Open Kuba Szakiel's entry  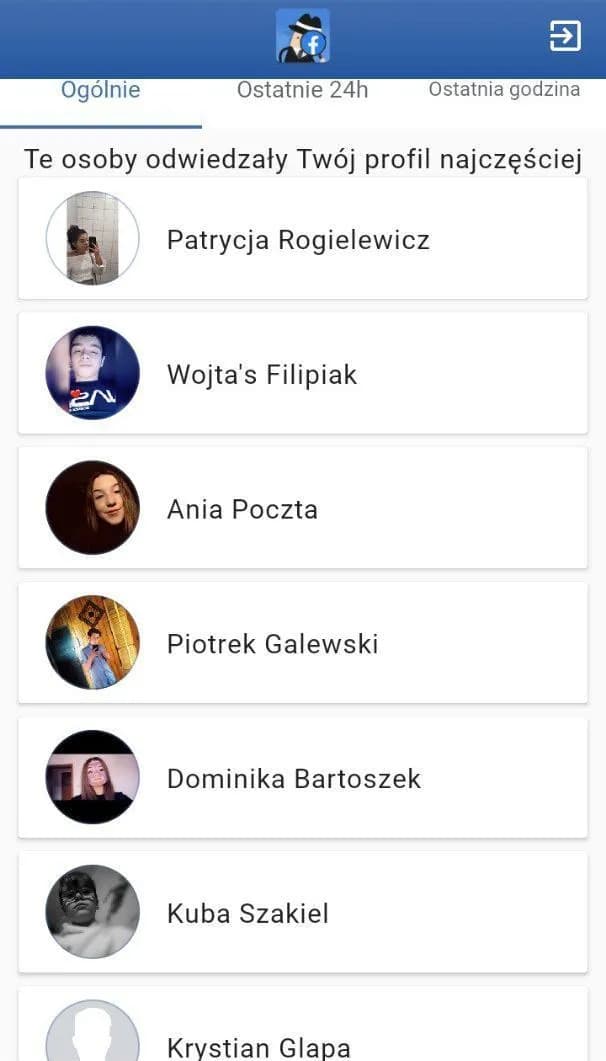(x=302, y=913)
